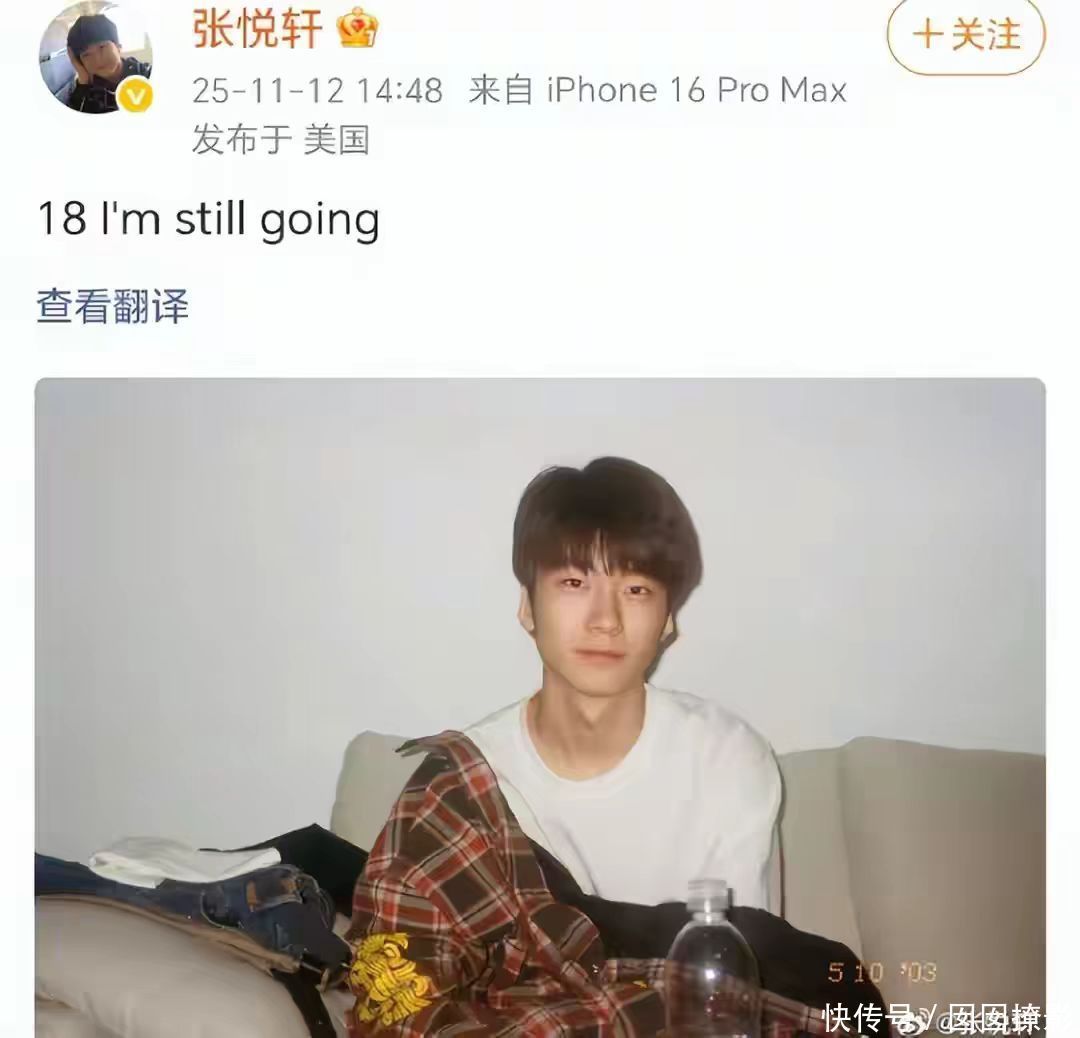Tap the +关注 follow button
1080x1038 pixels.
click(966, 34)
